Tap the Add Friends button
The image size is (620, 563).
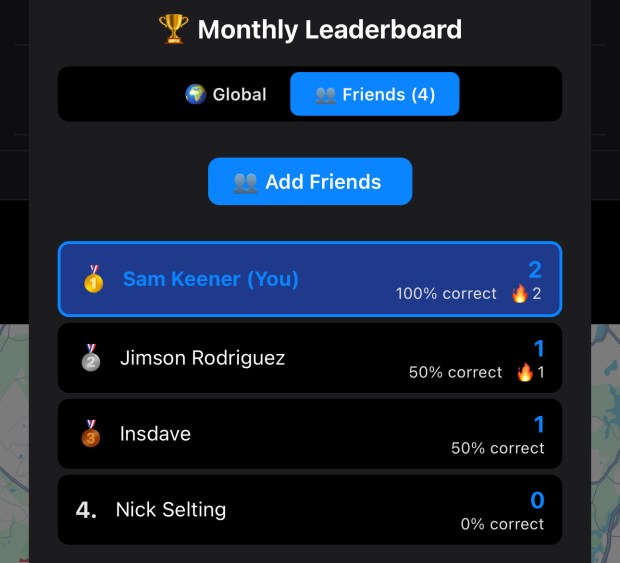pos(309,182)
